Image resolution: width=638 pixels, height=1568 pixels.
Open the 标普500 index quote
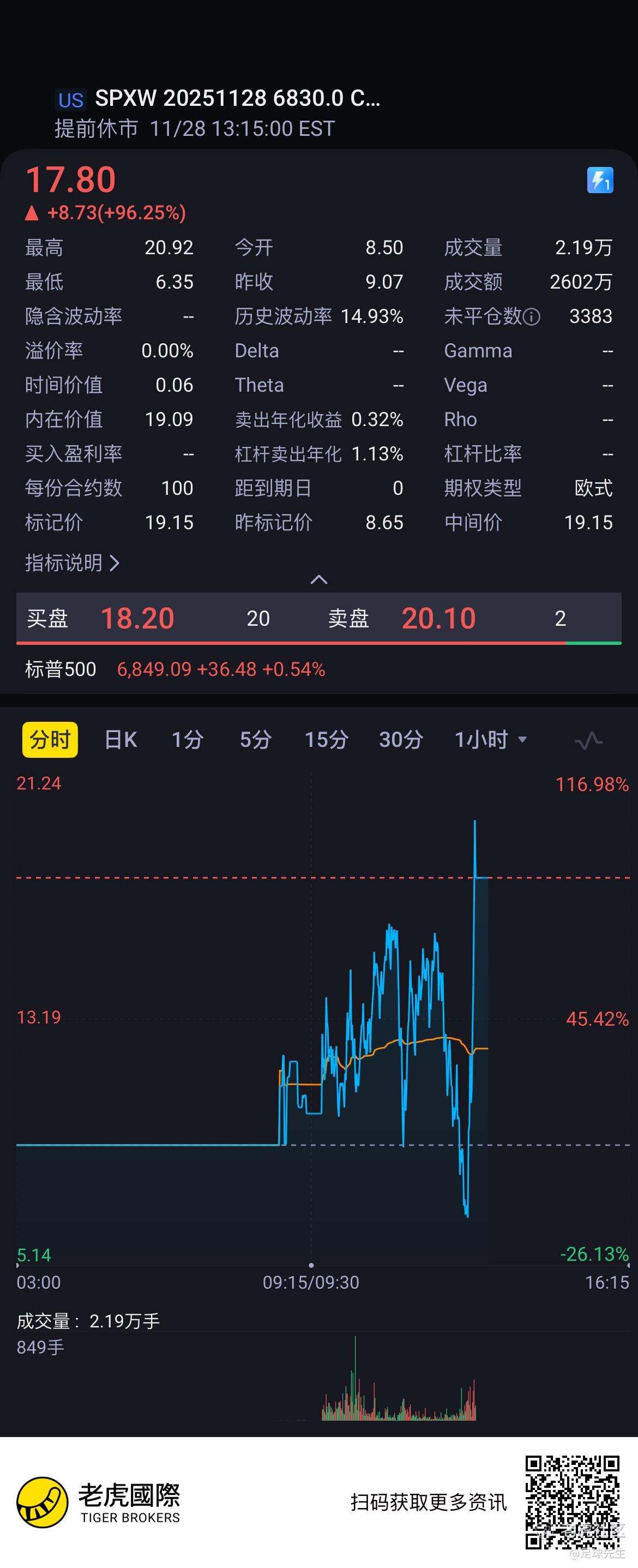click(x=175, y=669)
